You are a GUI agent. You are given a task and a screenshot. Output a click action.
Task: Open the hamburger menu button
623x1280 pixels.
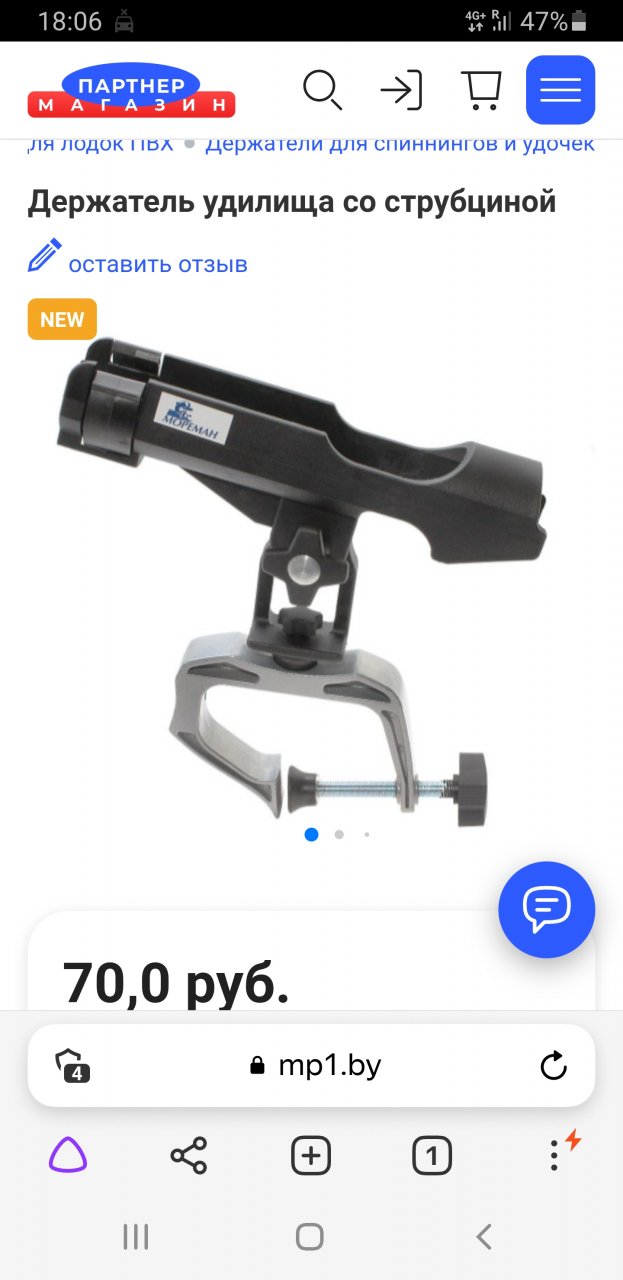tap(560, 90)
